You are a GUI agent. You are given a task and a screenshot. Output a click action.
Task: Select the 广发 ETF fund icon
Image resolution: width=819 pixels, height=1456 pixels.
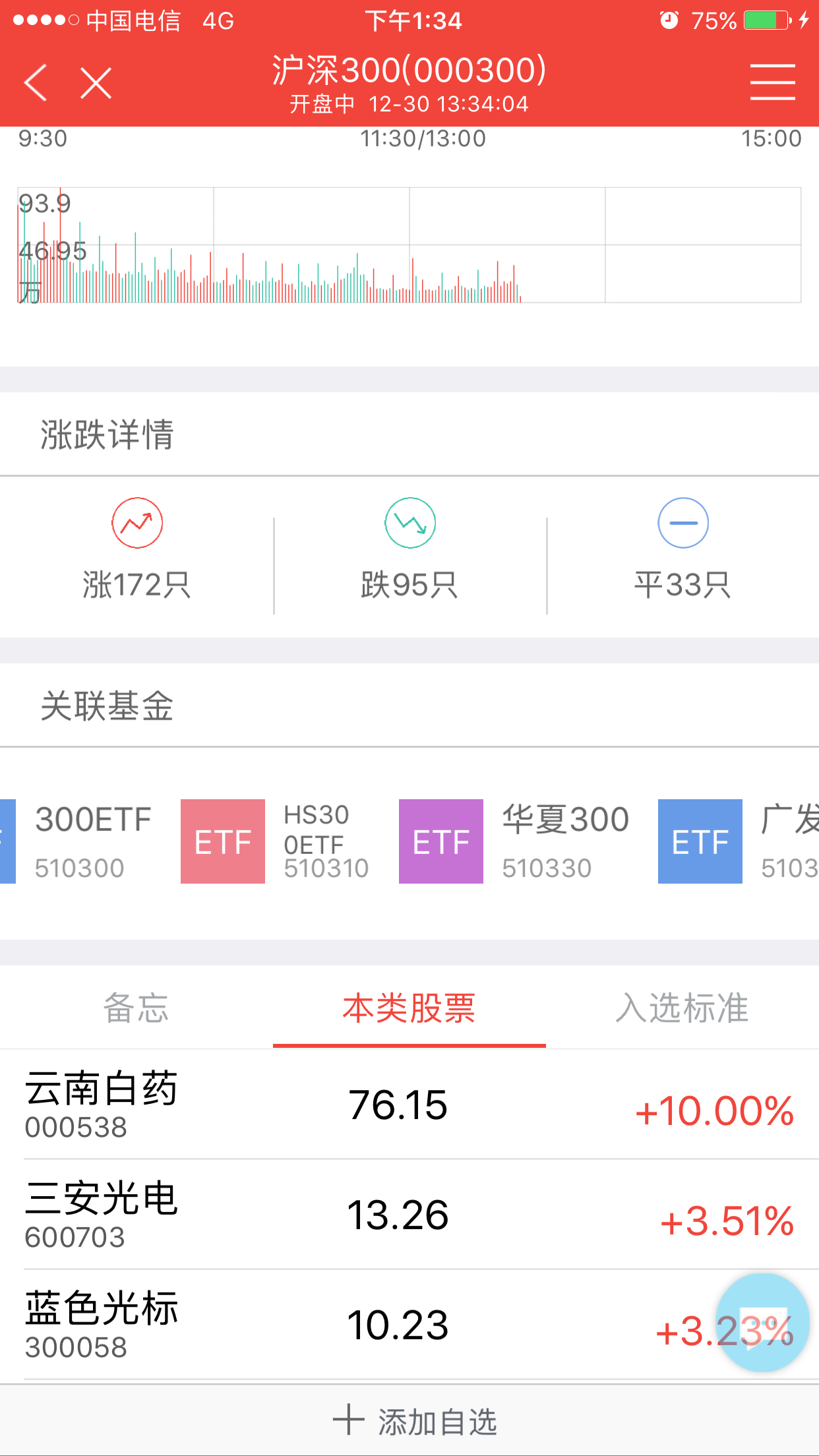click(x=699, y=841)
